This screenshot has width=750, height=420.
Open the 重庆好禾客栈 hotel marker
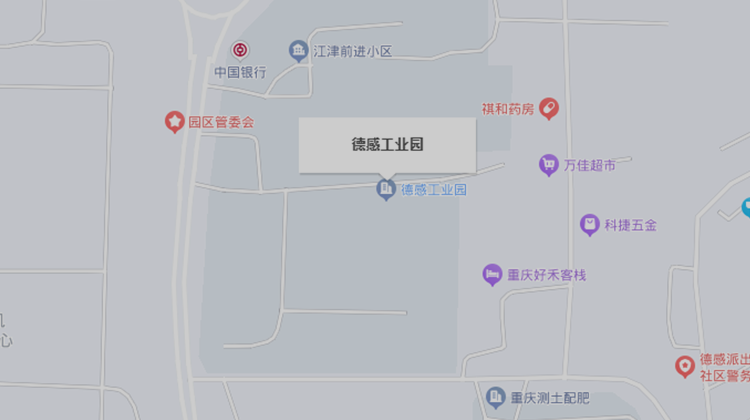[492, 274]
